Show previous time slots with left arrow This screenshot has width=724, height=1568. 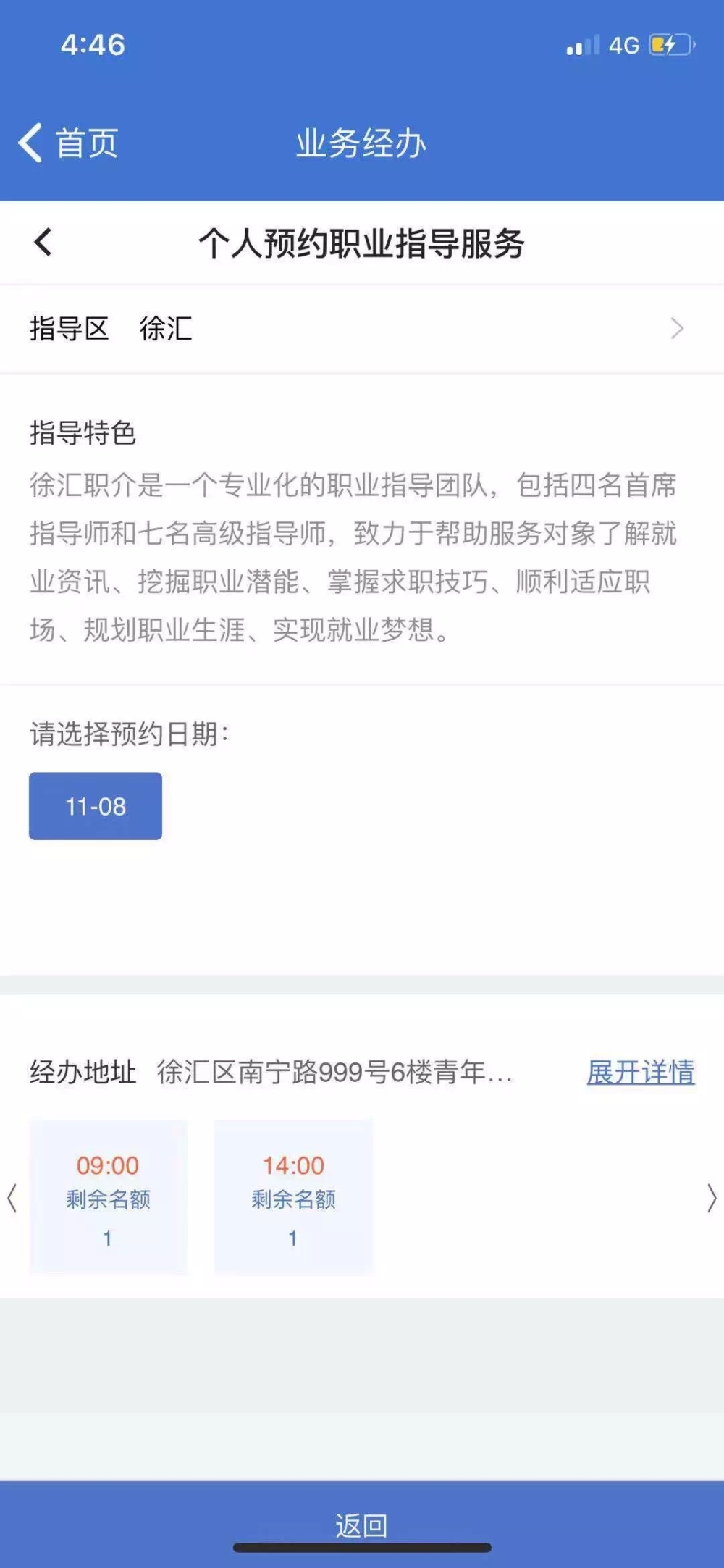click(12, 1199)
